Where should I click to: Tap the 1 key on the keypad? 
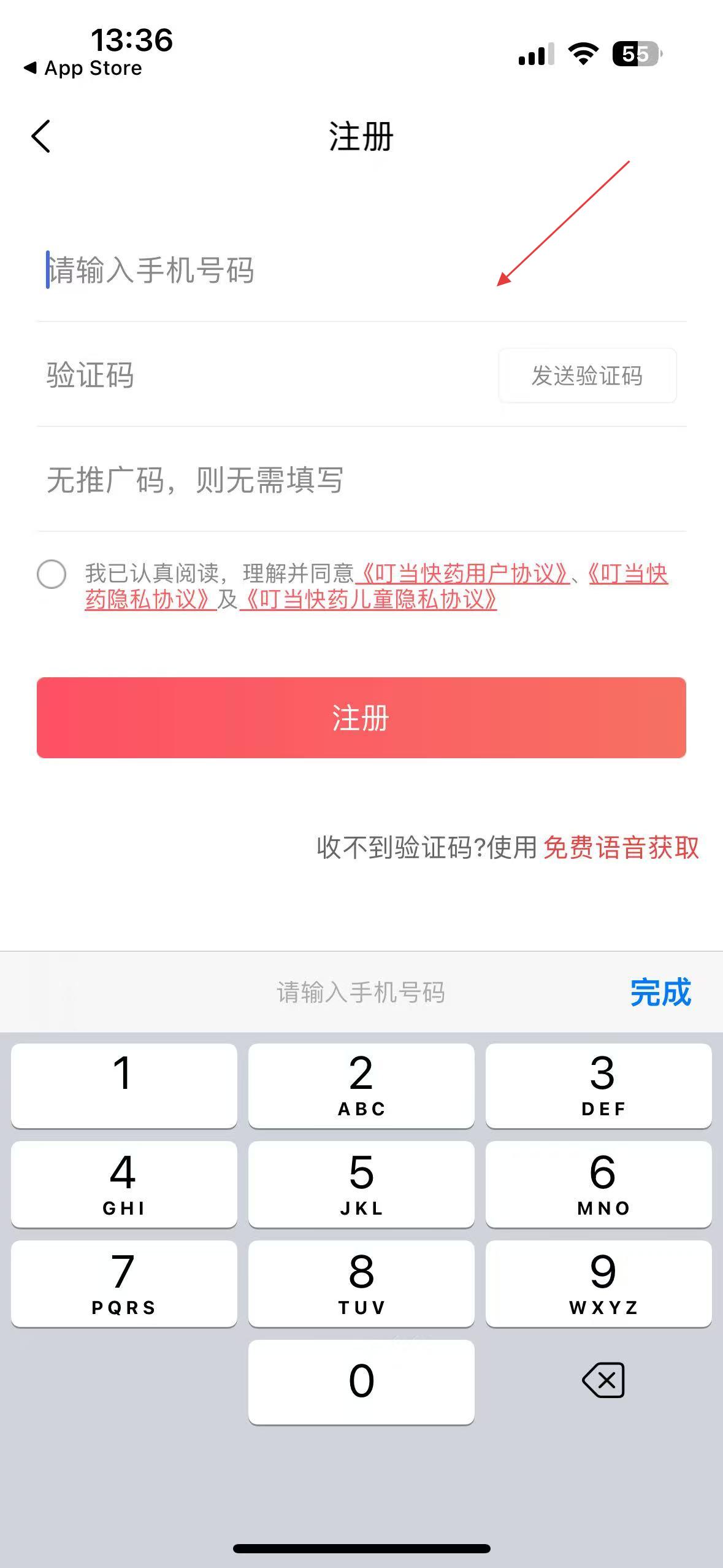(x=124, y=1085)
